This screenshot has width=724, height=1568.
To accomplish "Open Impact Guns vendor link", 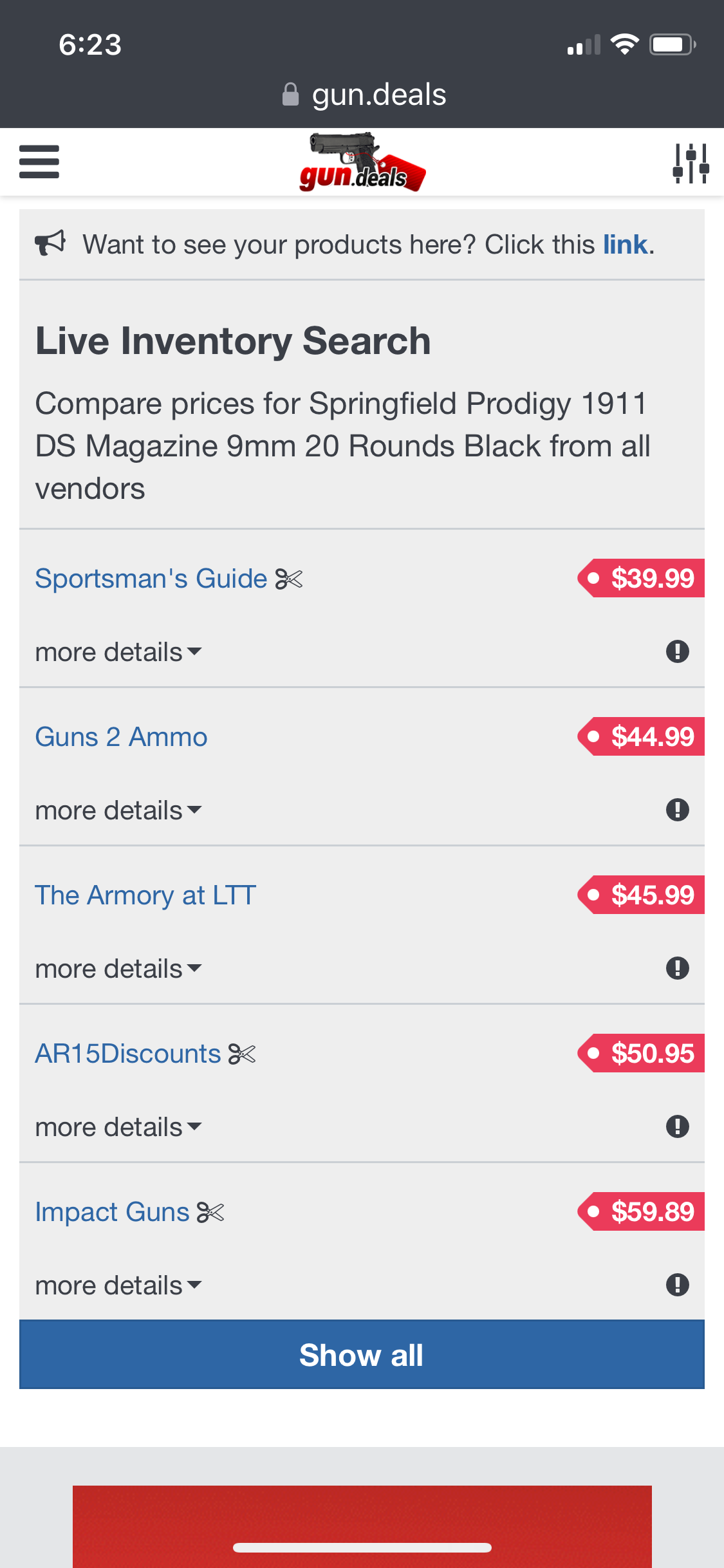I will (112, 1212).
